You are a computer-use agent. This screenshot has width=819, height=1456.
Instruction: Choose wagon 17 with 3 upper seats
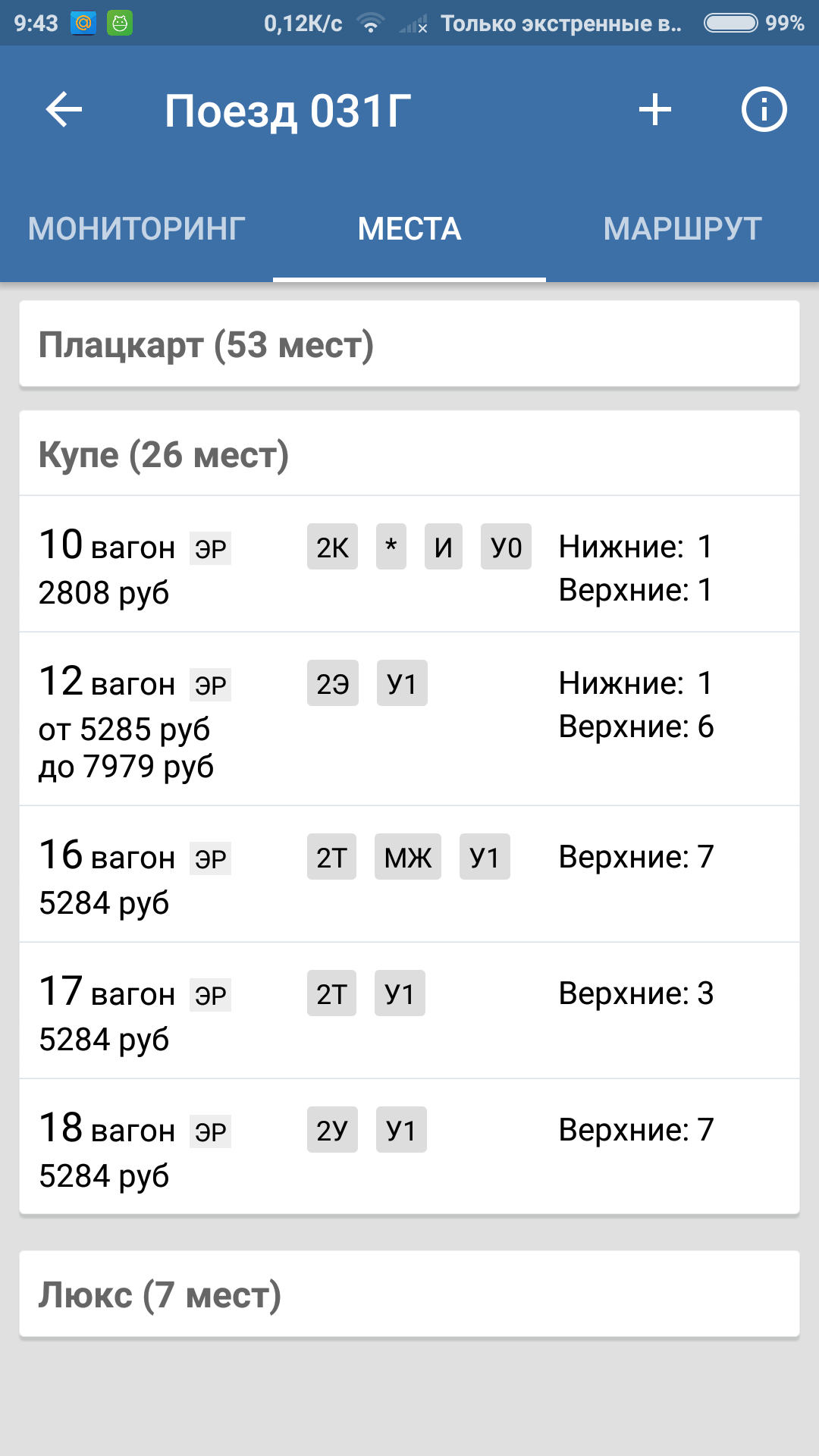click(409, 1011)
